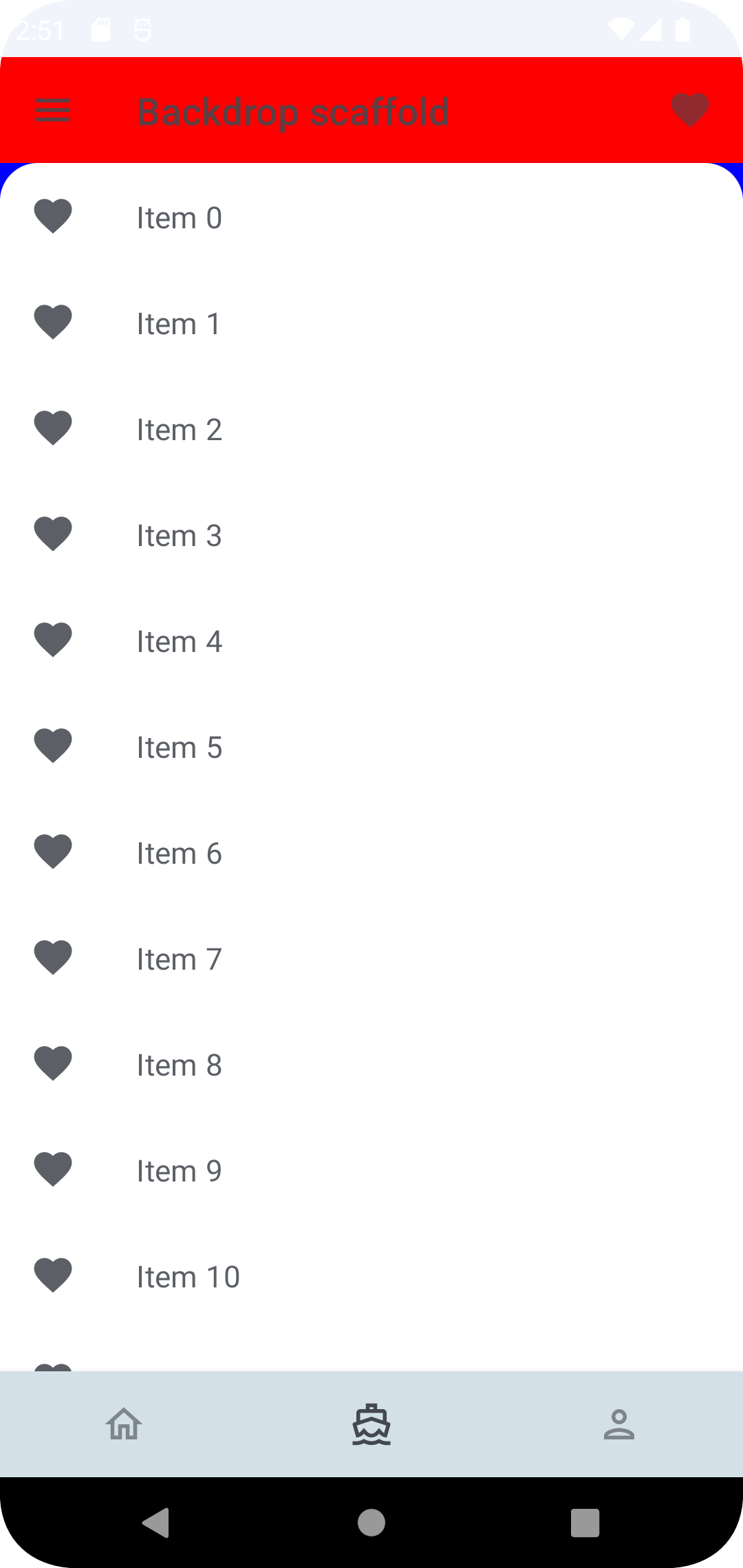The image size is (743, 1568).
Task: Open Item 0 in the list
Action: [179, 218]
